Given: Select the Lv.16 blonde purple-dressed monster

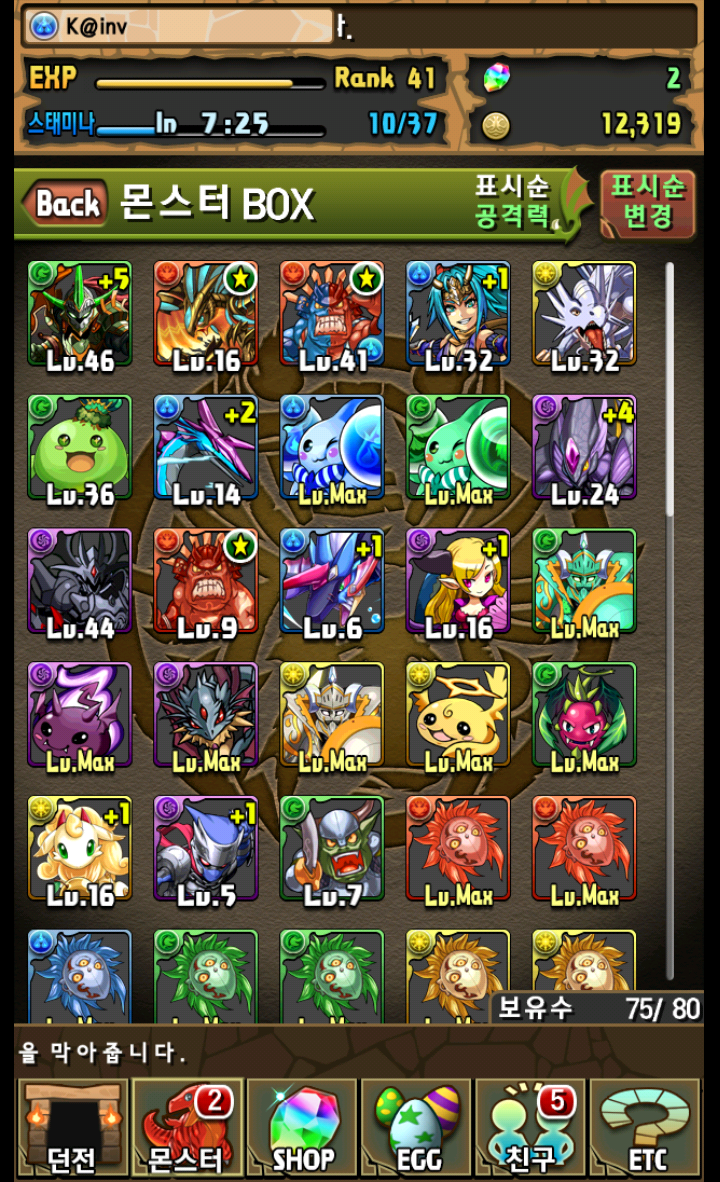Looking at the screenshot, I should pyautogui.click(x=458, y=581).
